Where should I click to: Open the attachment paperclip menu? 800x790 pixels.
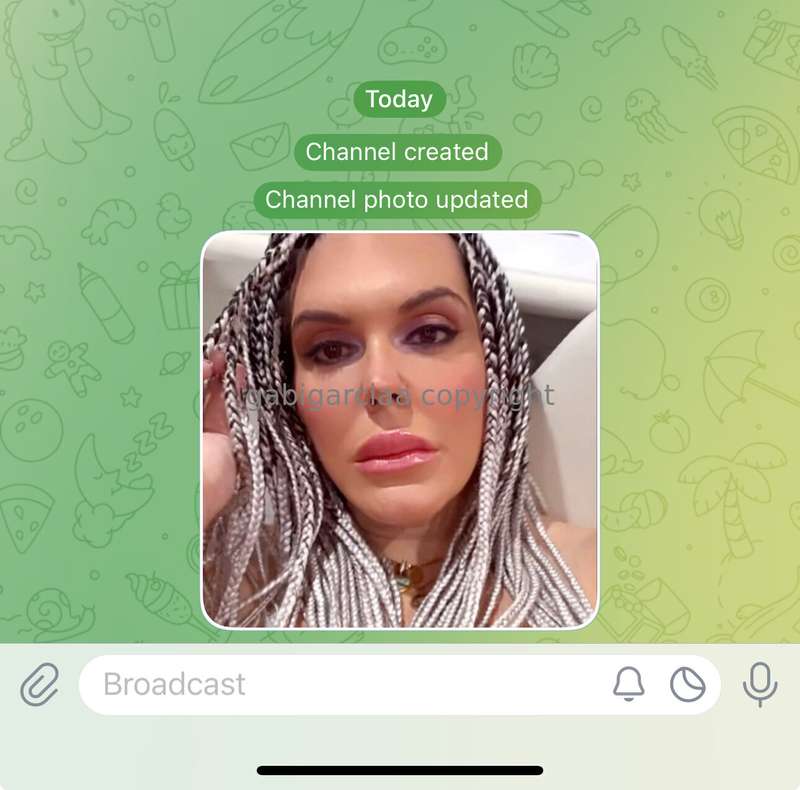(x=39, y=685)
